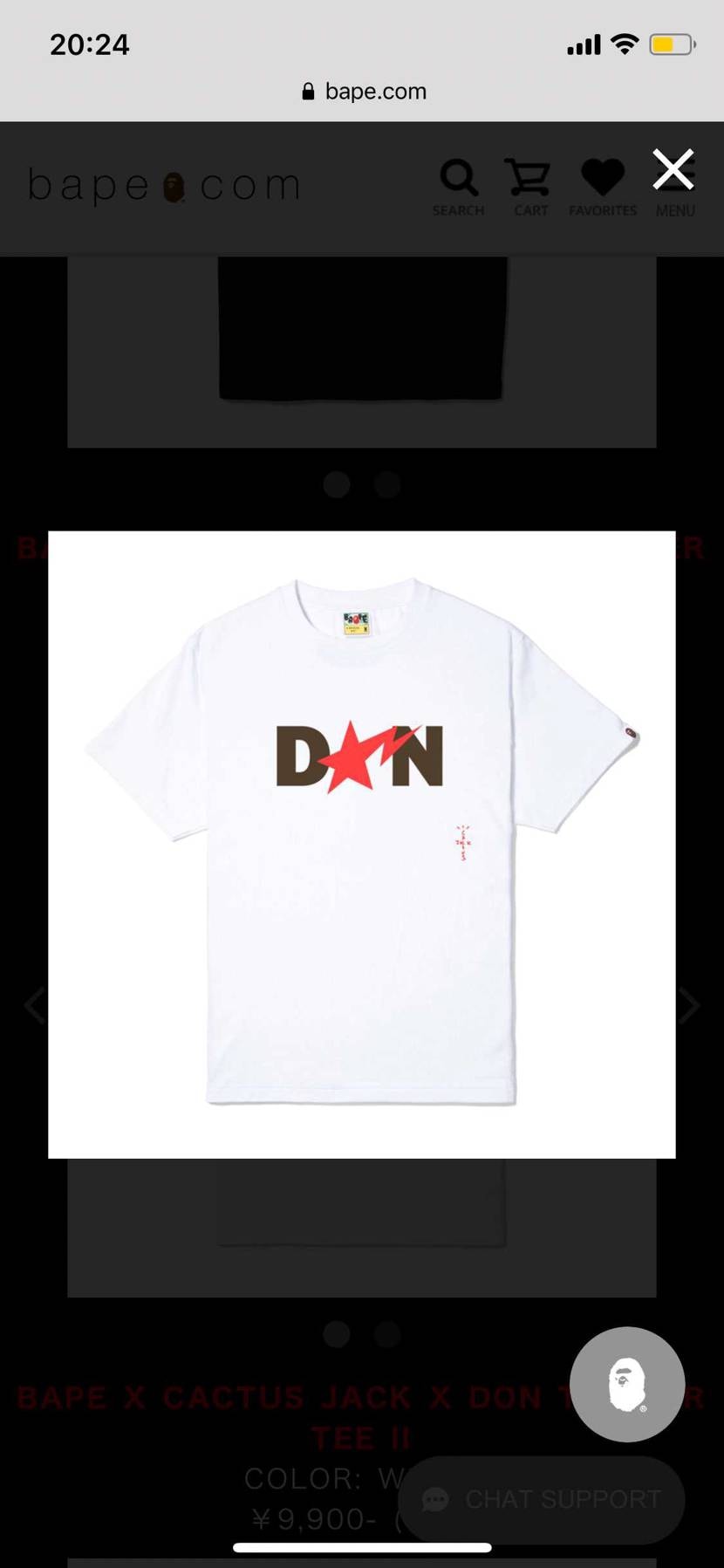Close the image lightbox
Viewport: 724px width, 1568px height.
click(x=673, y=169)
